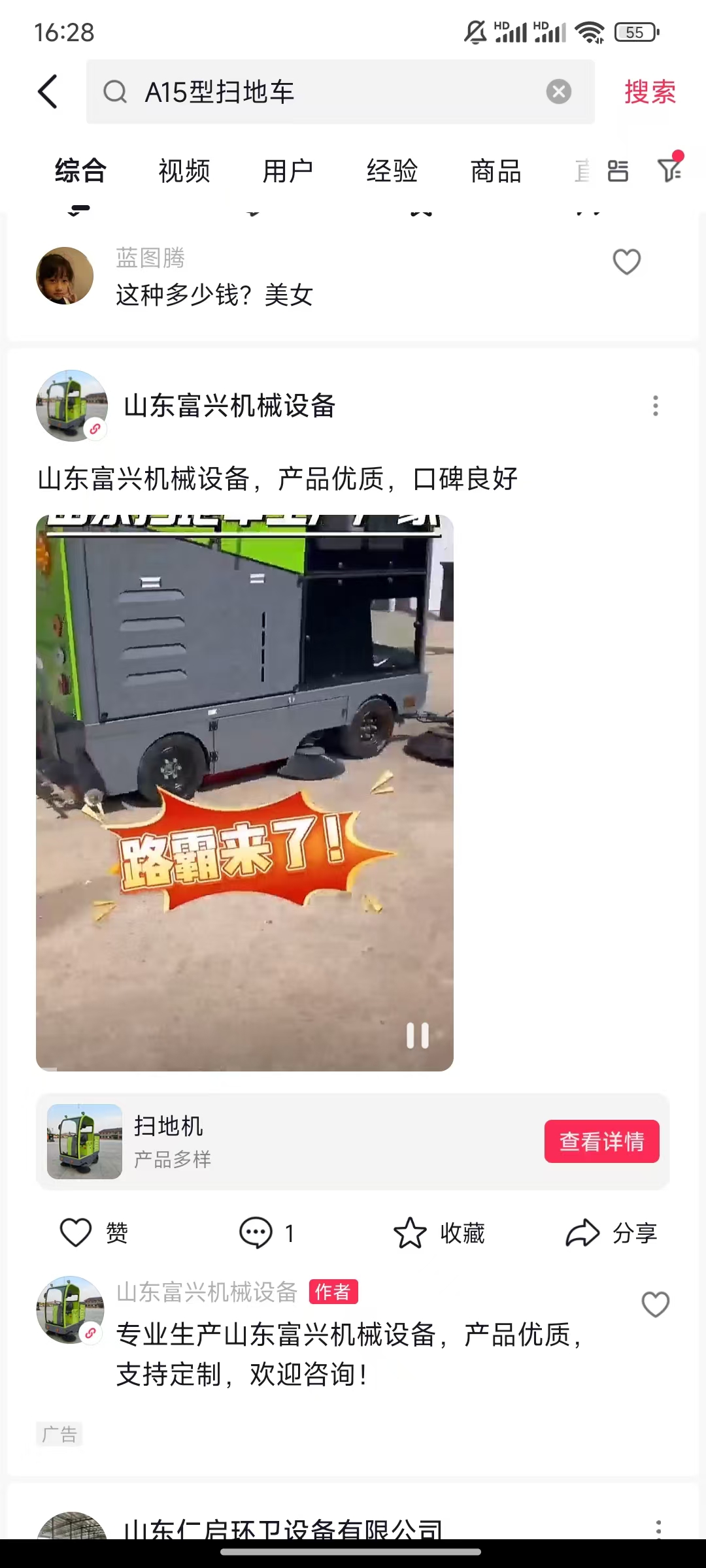Like the author's comment 专业生产山东富兴机械设备

(655, 1305)
